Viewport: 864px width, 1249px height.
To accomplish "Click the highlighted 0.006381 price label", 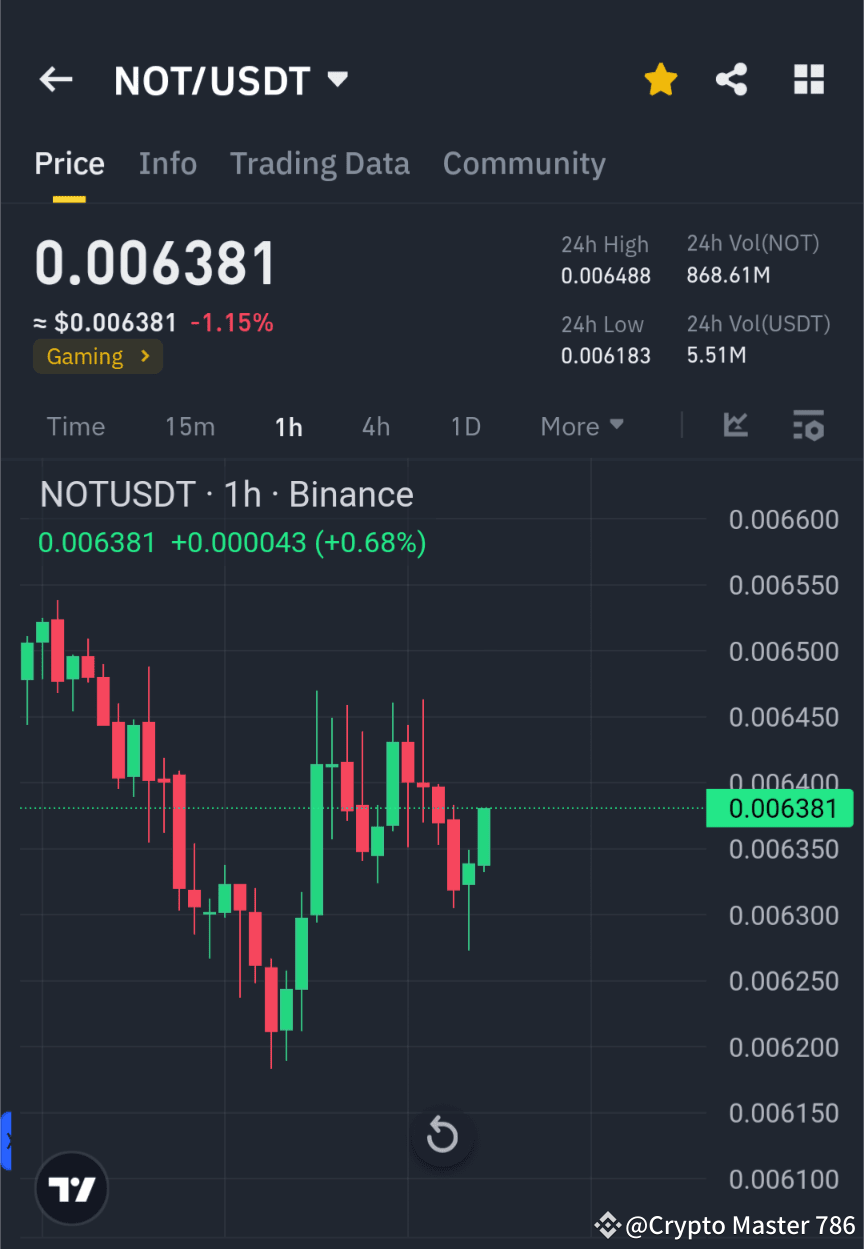I will click(x=780, y=808).
